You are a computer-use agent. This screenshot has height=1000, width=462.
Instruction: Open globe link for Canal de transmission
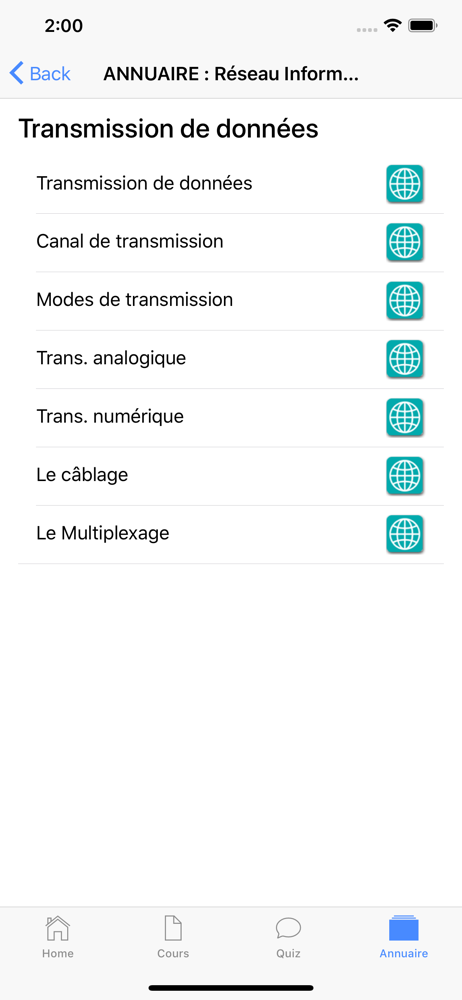click(x=405, y=242)
